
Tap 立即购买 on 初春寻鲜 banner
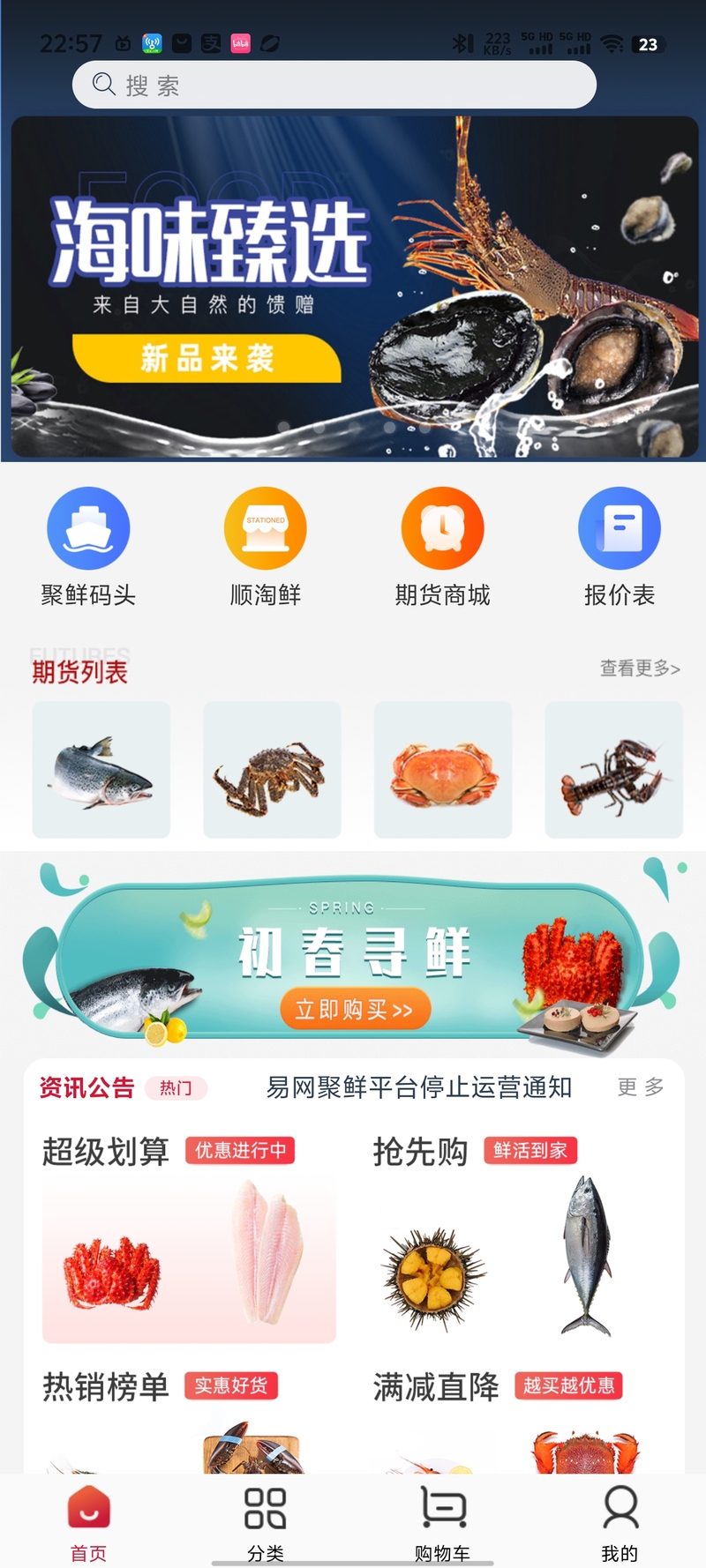point(355,1010)
